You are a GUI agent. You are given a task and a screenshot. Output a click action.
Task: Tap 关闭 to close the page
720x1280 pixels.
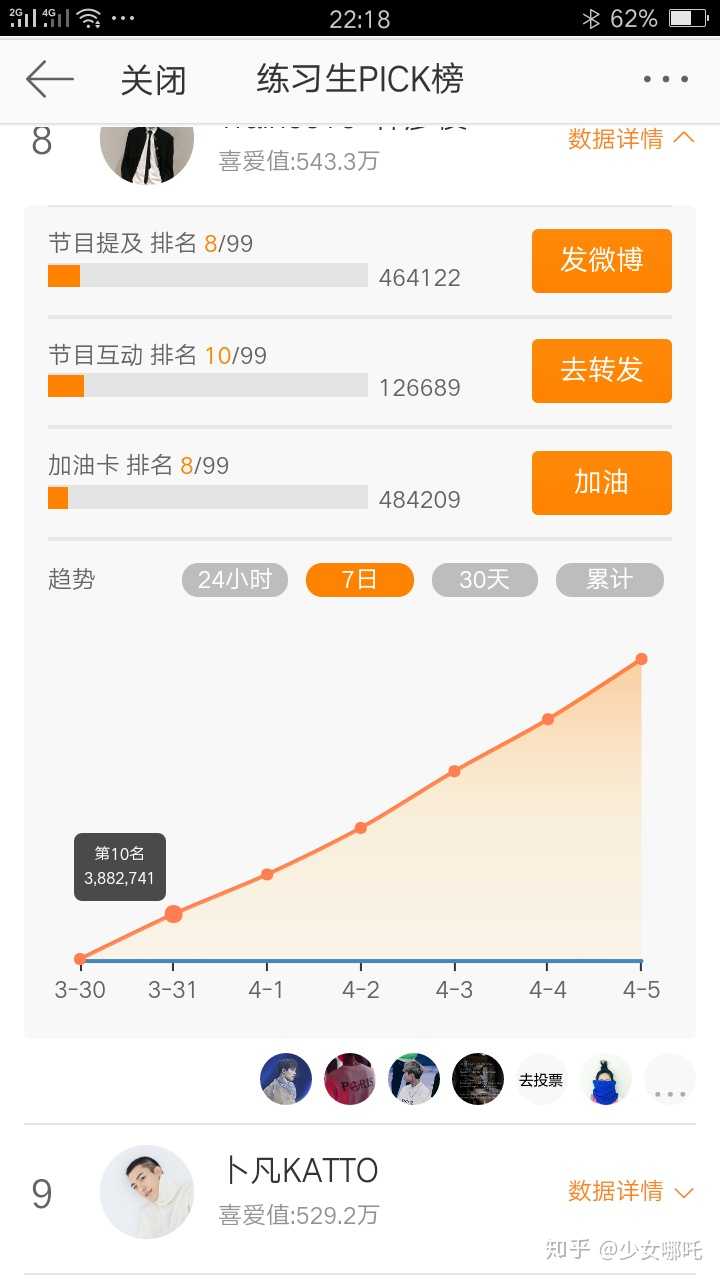[153, 81]
